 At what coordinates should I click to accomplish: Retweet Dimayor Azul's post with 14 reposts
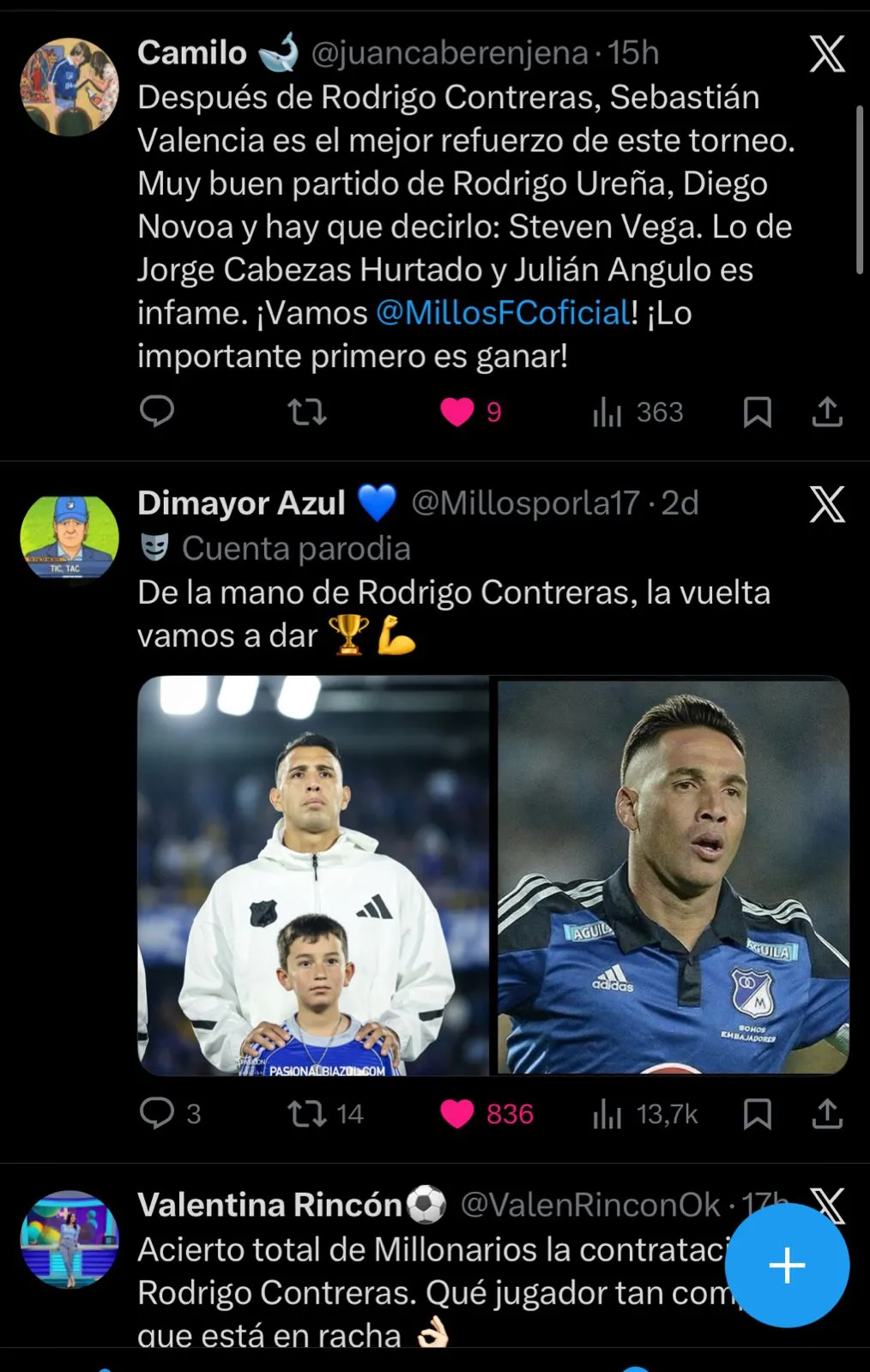coord(306,1114)
